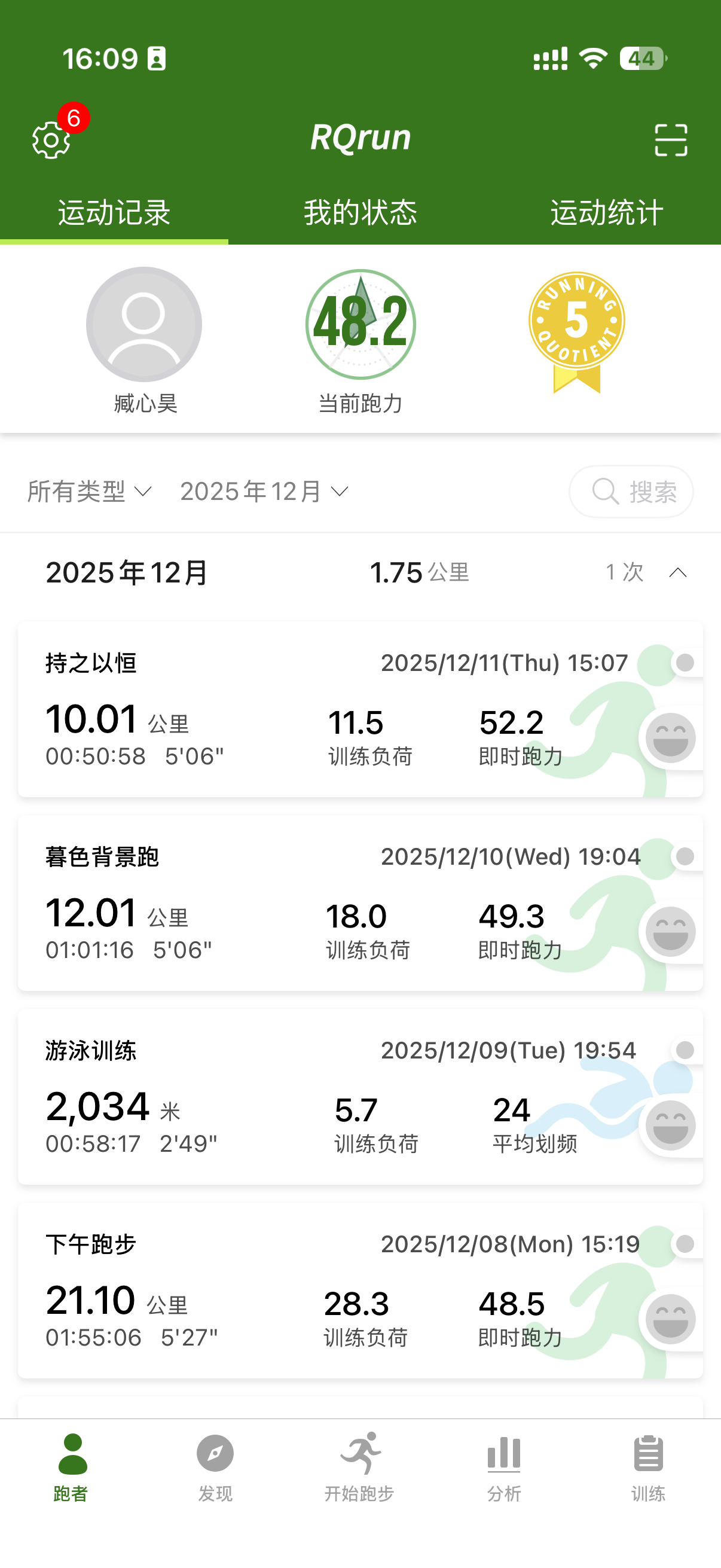Image resolution: width=721 pixels, height=1568 pixels.
Task: Go to the 发现 tab
Action: click(215, 1467)
